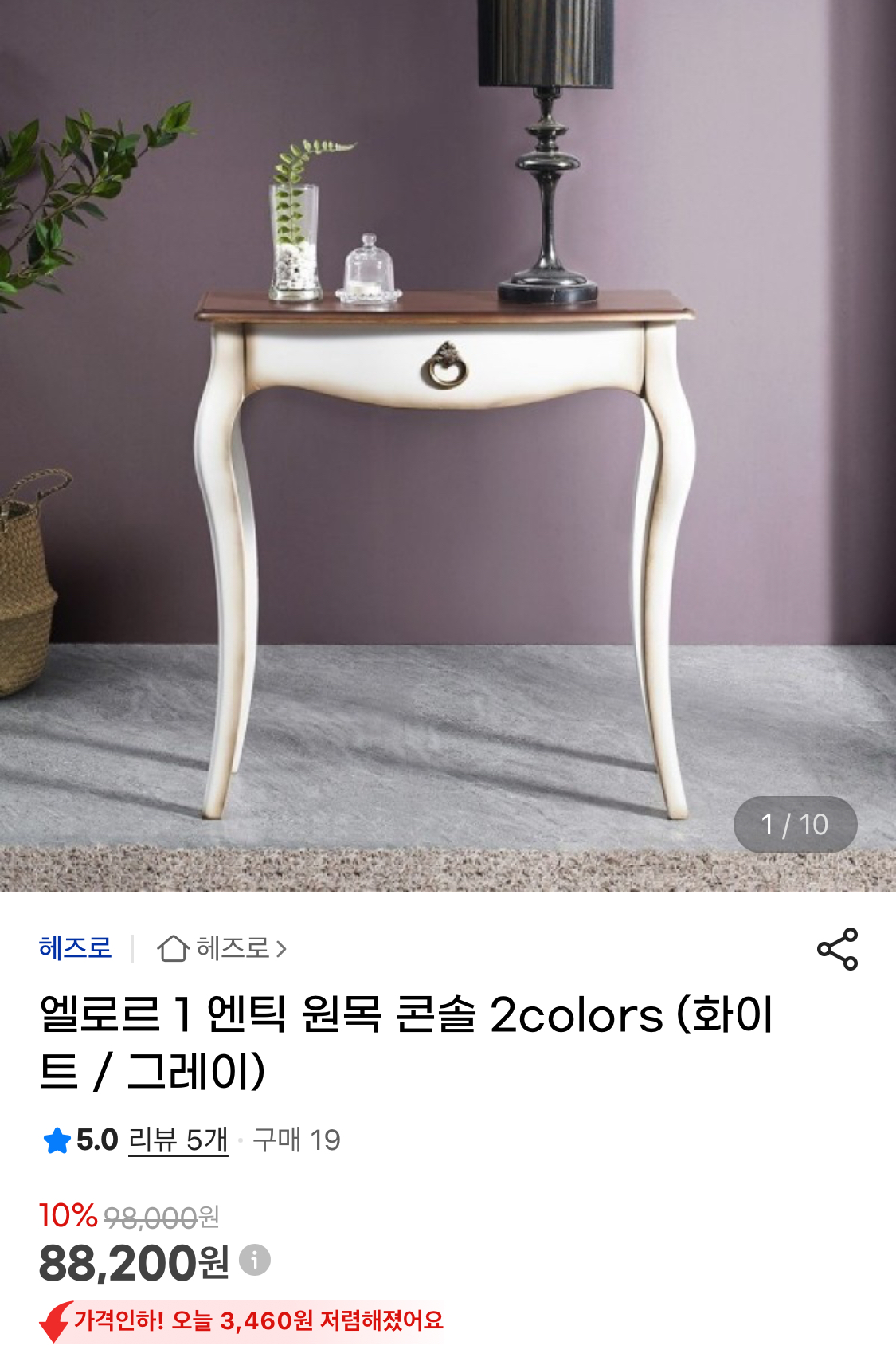Open the 리뷰 5개 reviews link
Viewport: 896px width, 1369px height.
tap(178, 1140)
